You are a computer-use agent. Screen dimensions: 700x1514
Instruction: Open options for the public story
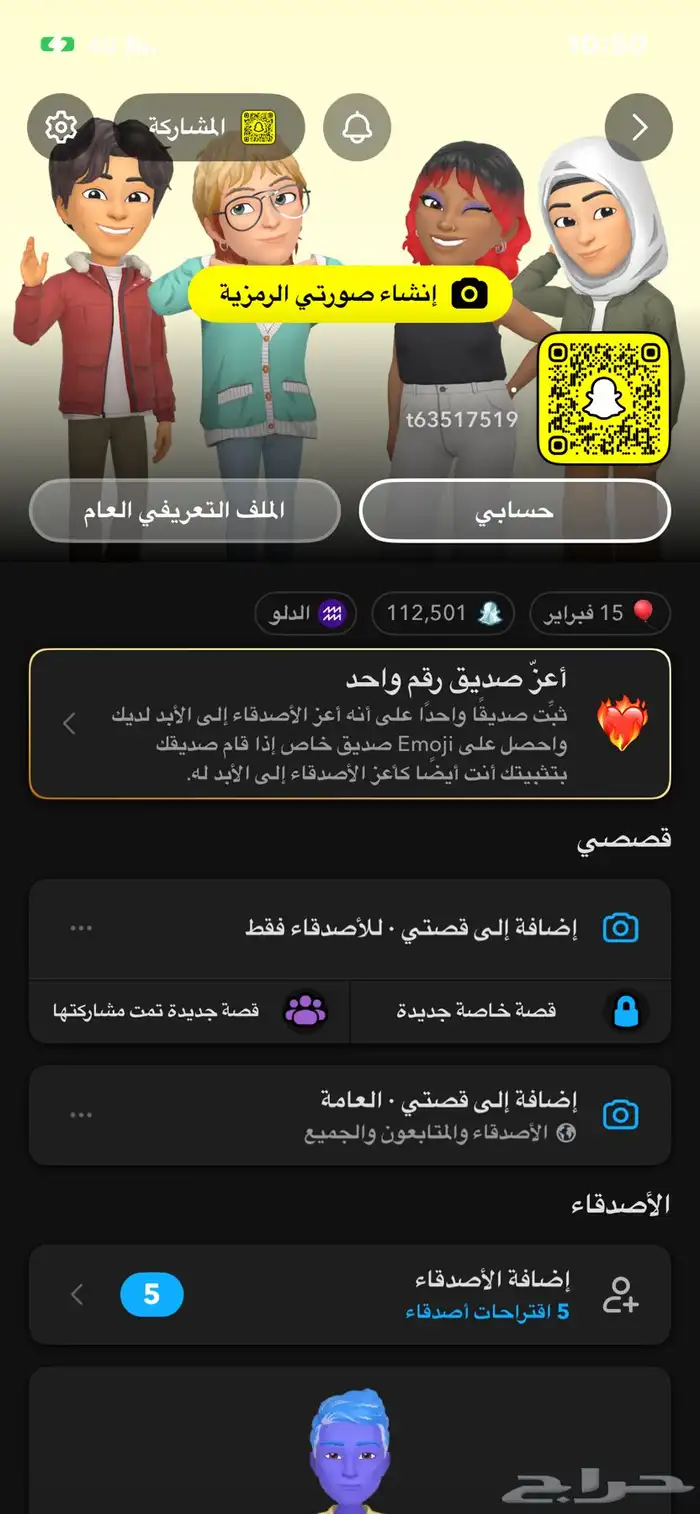pos(81,1114)
